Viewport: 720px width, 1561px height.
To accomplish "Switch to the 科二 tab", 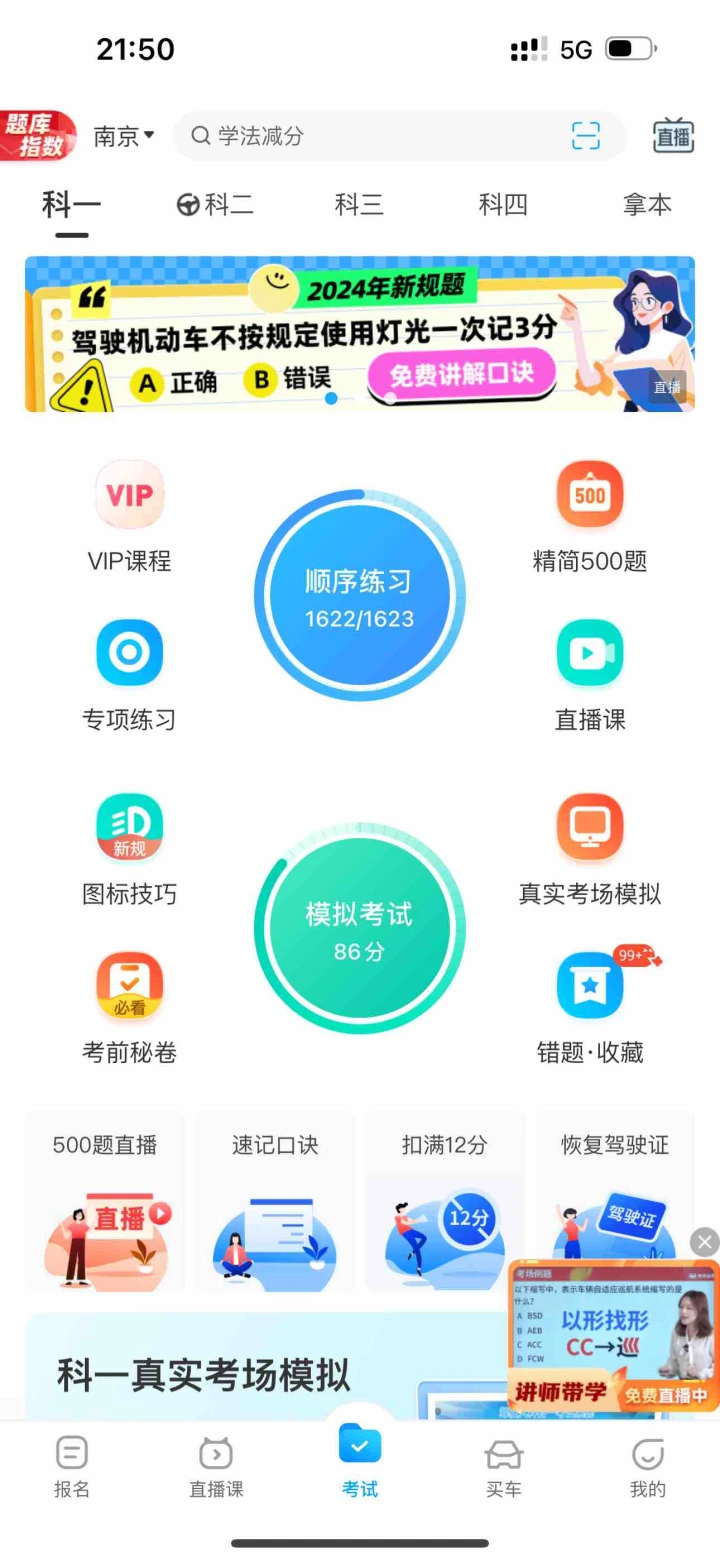I will [216, 205].
